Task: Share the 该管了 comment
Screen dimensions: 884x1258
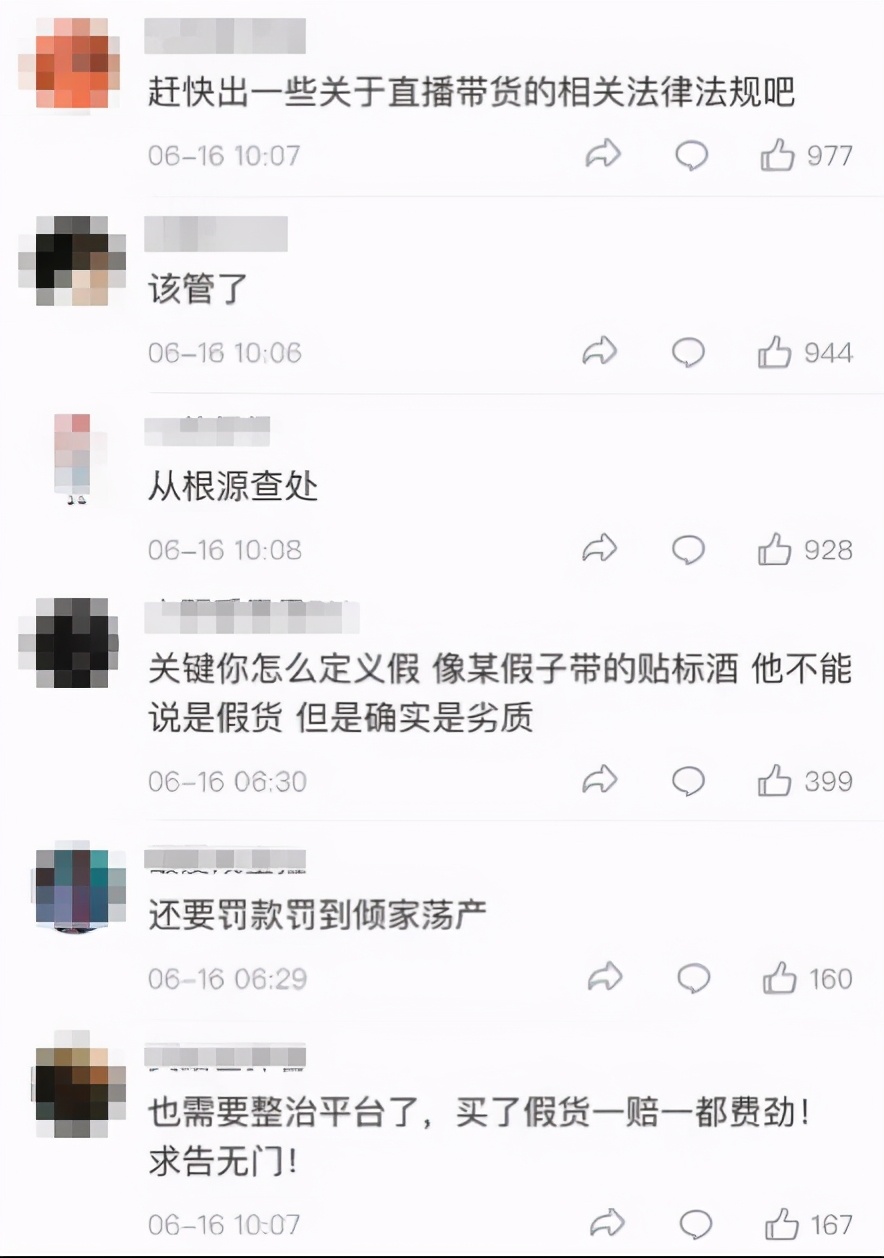Action: click(600, 351)
